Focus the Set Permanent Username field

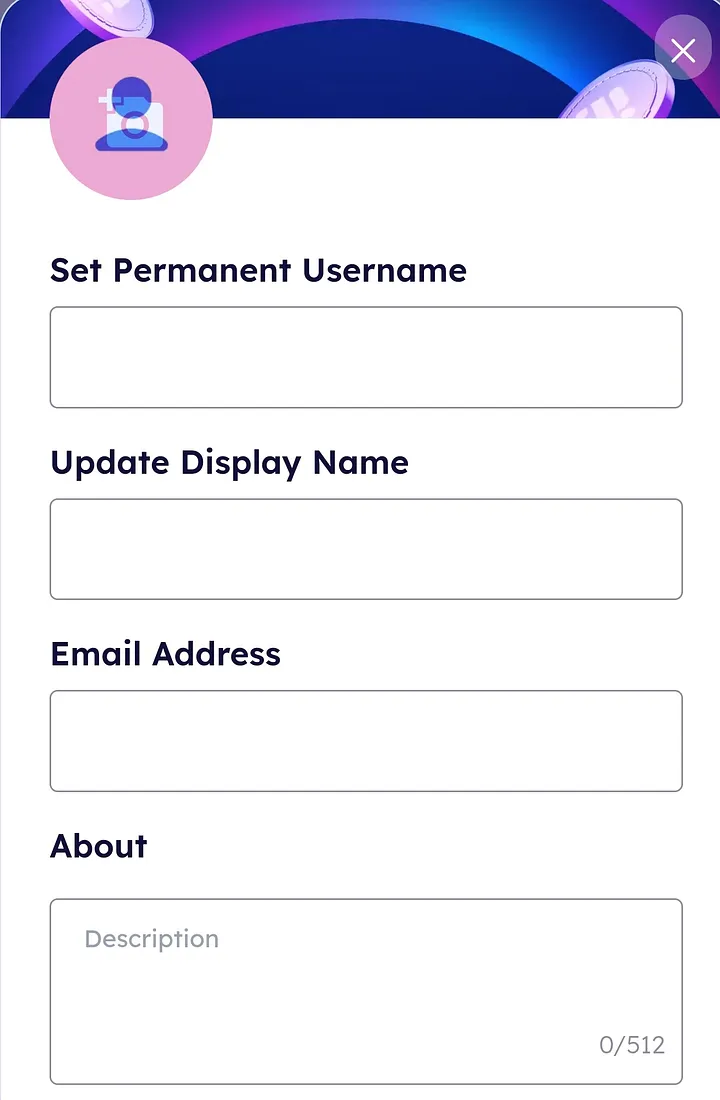pos(366,357)
